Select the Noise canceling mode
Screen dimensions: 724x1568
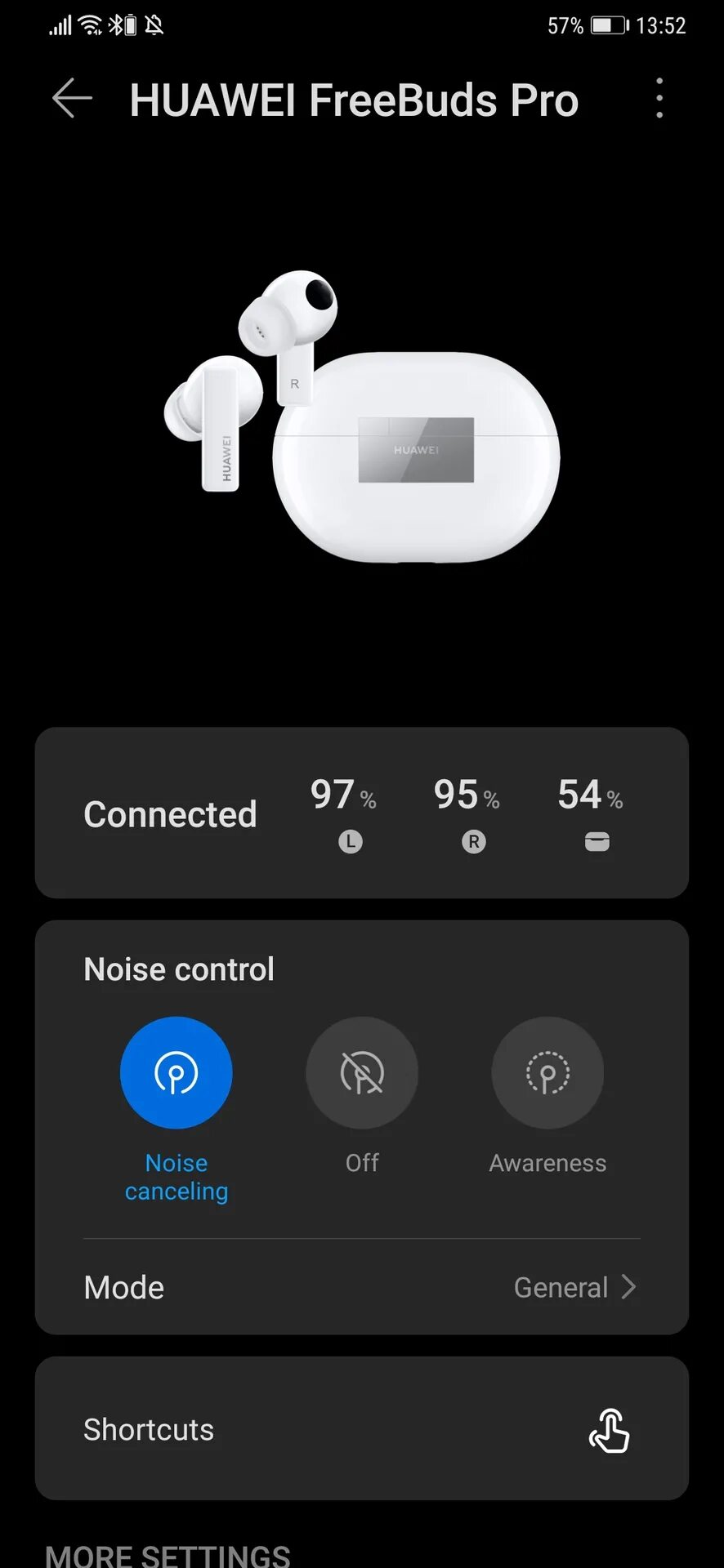tap(177, 1072)
